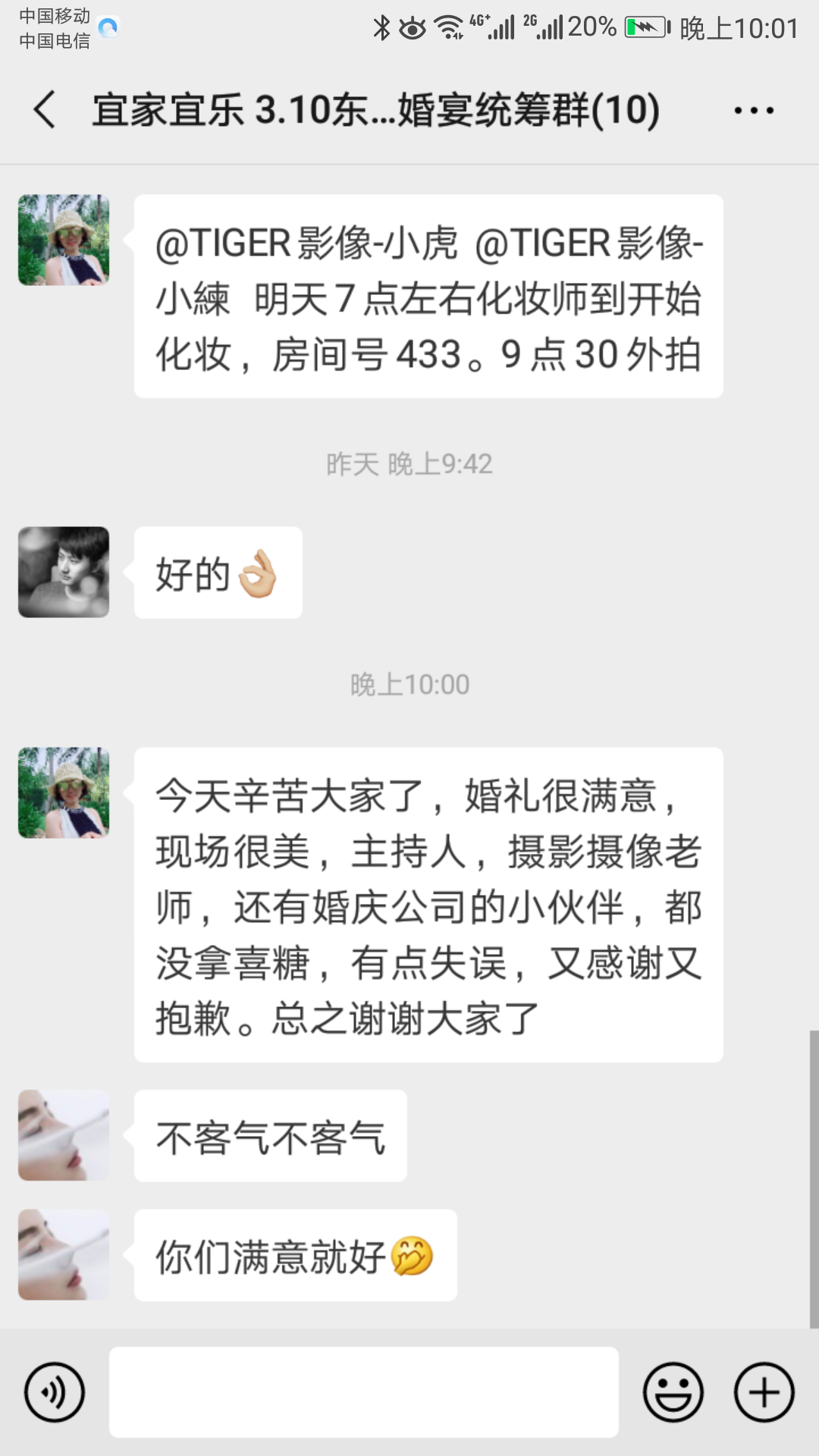The height and width of the screenshot is (1456, 819).
Task: Open avatar beside 不客气不客气 message
Action: (x=64, y=1135)
